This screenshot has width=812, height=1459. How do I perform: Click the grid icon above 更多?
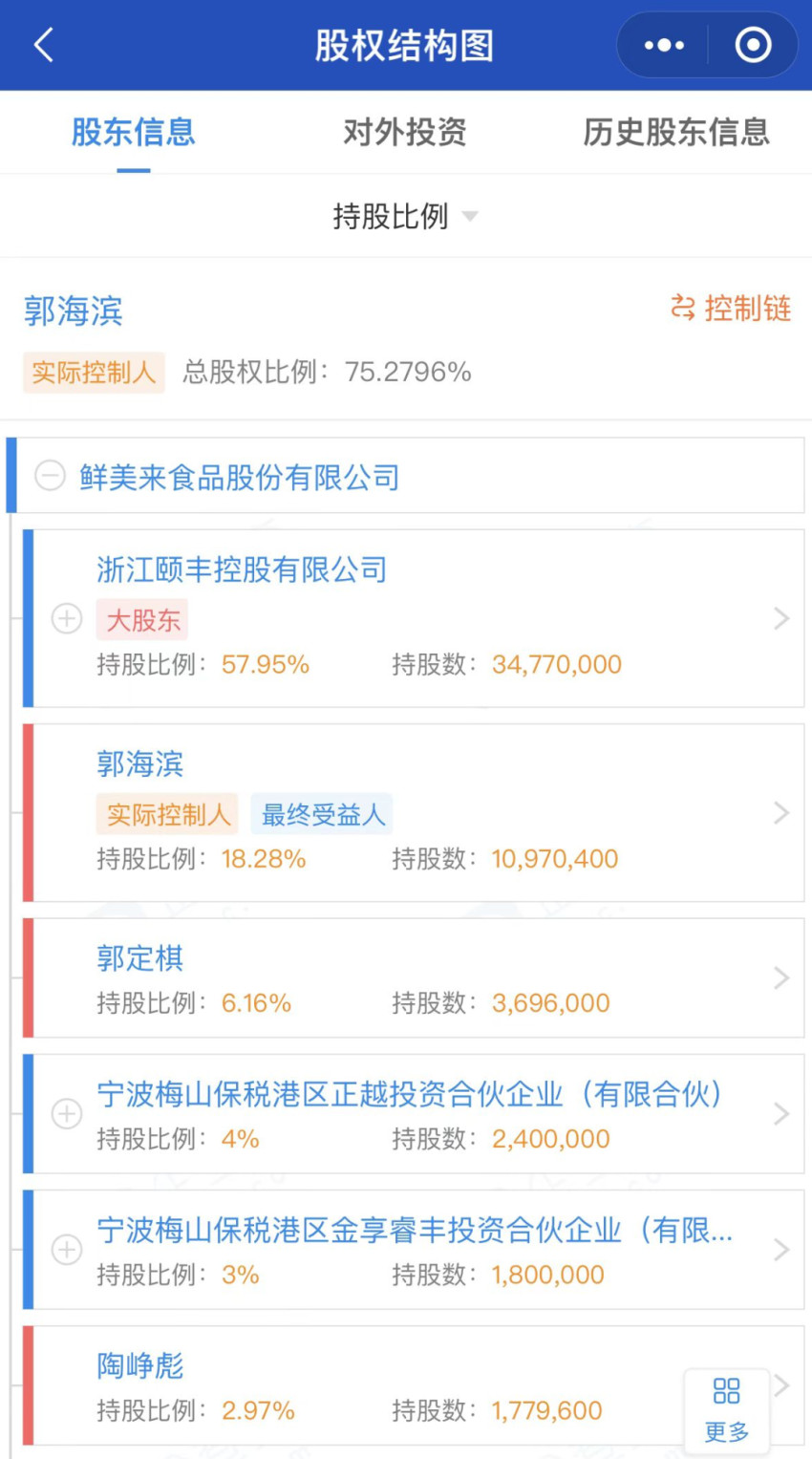727,1391
